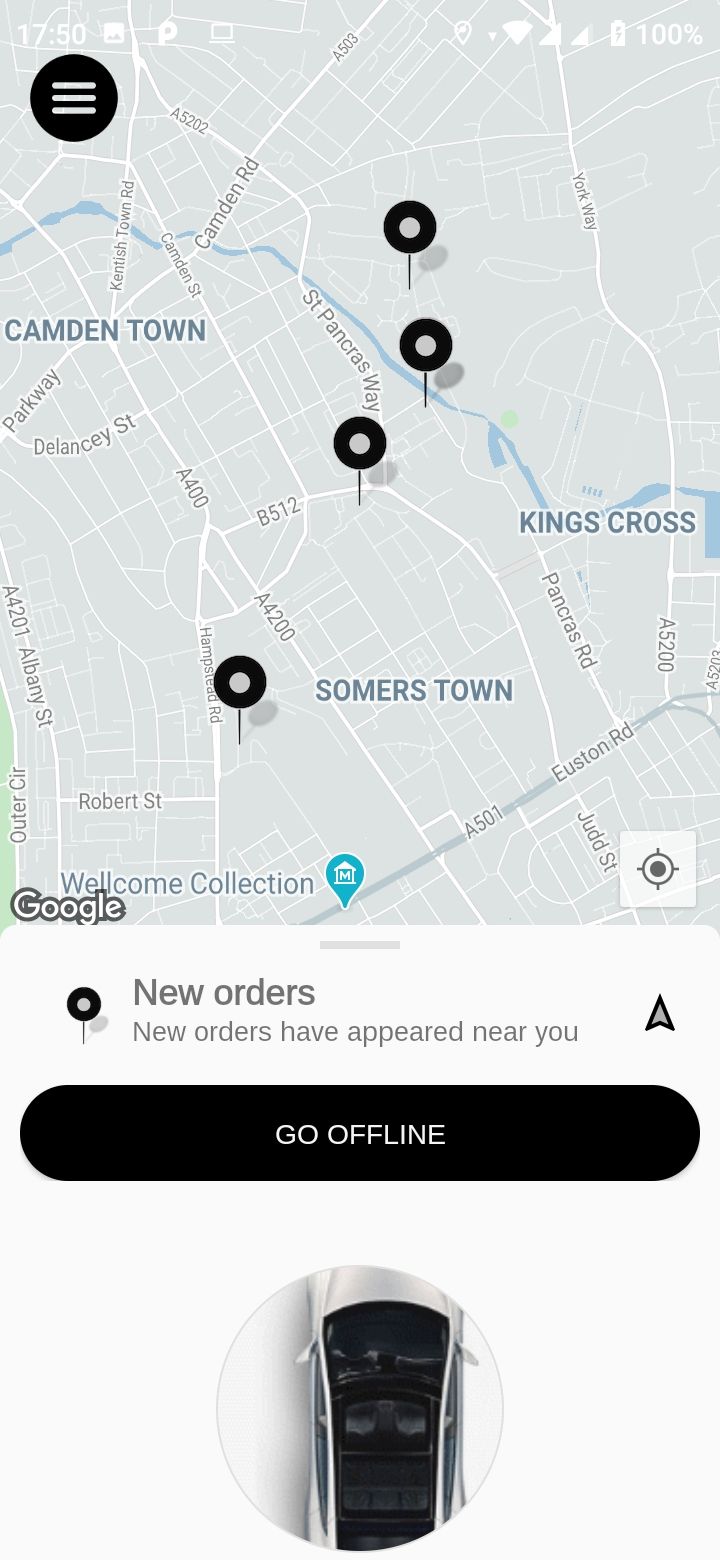Open the New orders notification row

pyautogui.click(x=355, y=1012)
